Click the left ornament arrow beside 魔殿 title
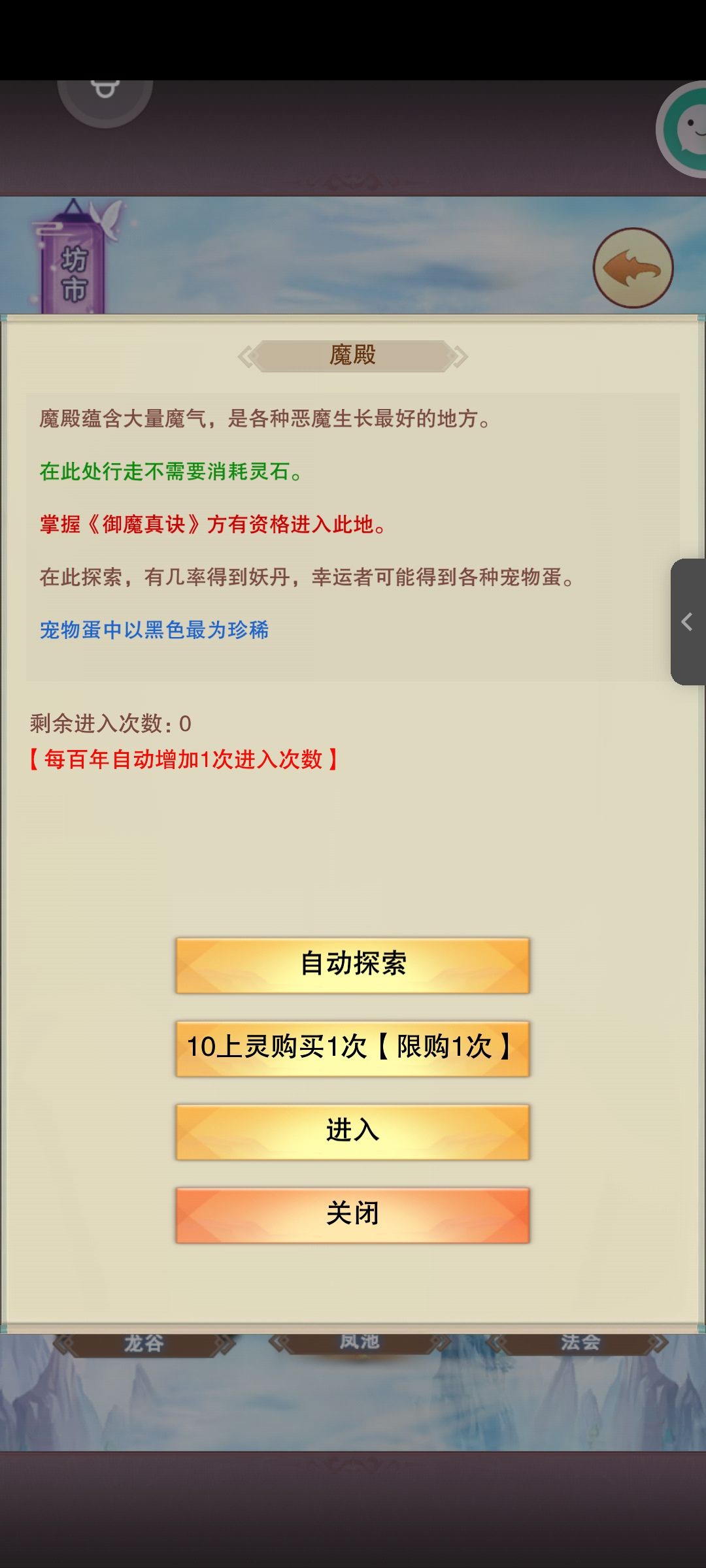706x1568 pixels. pos(247,354)
